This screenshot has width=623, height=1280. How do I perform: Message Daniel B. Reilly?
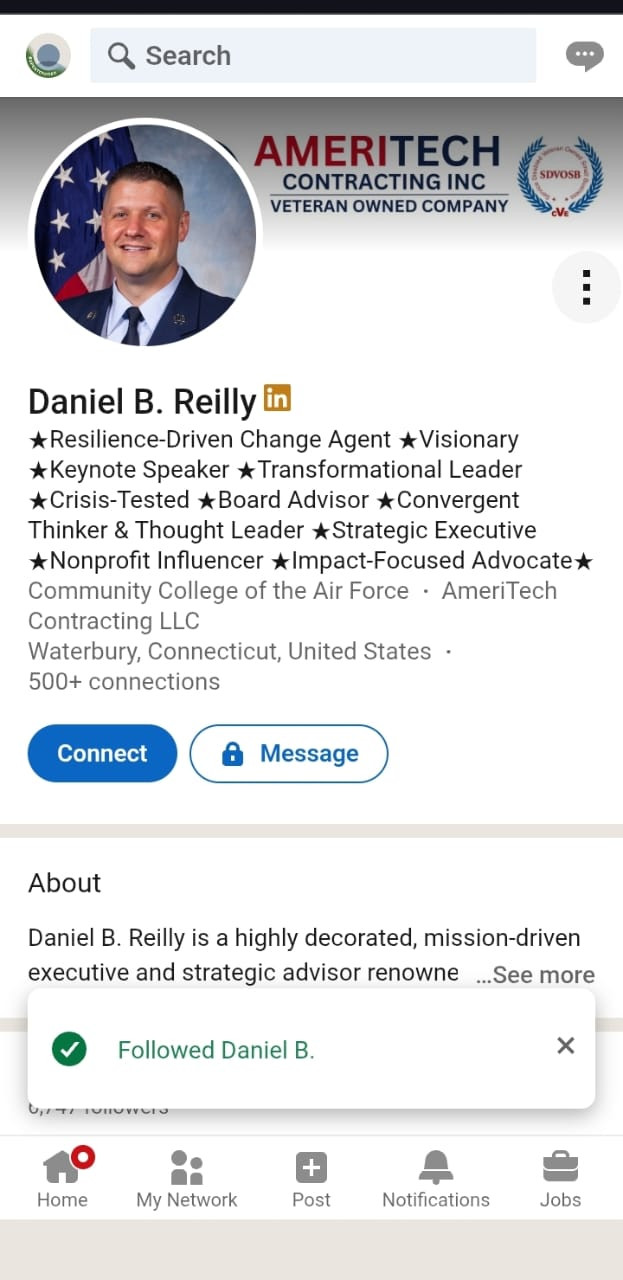[289, 753]
